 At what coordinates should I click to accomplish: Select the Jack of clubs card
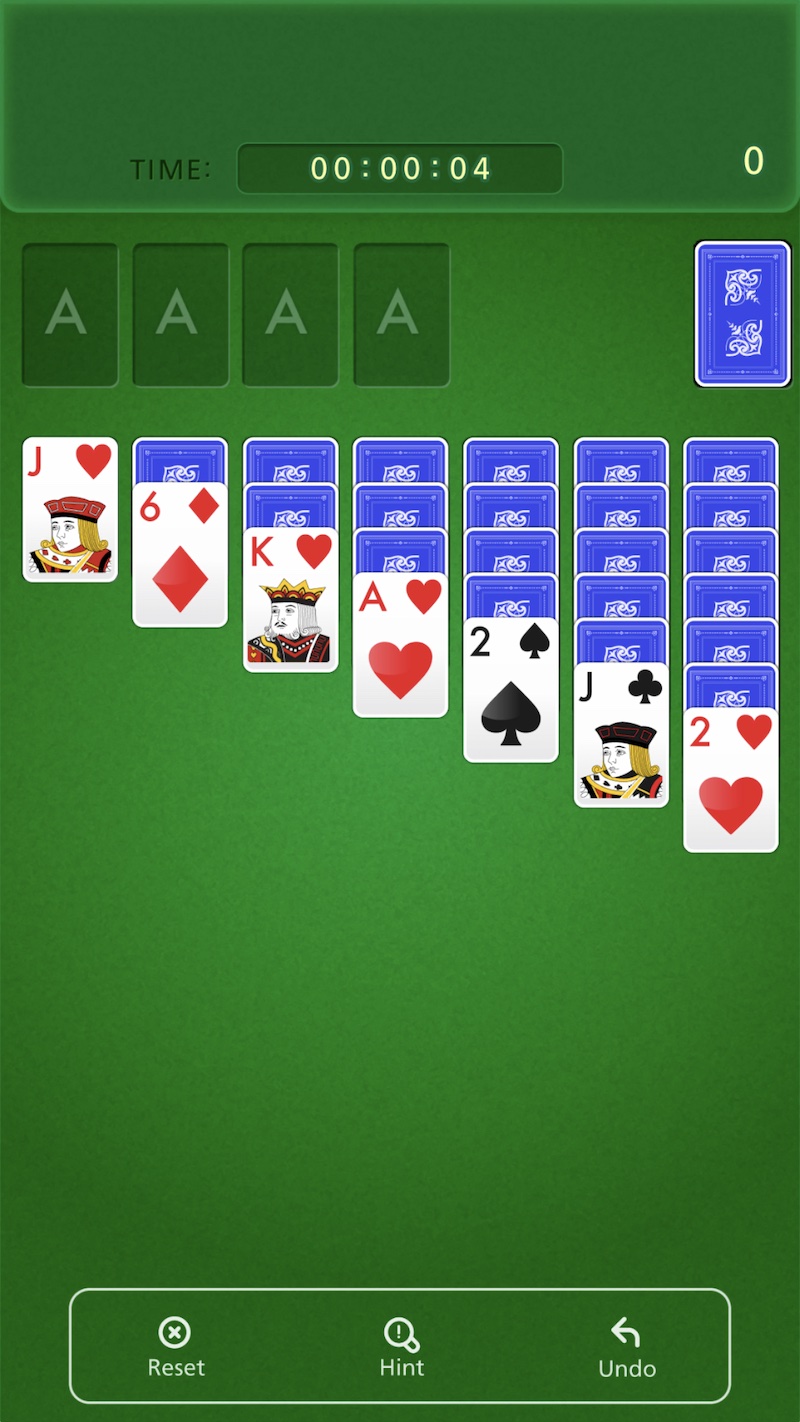point(621,735)
